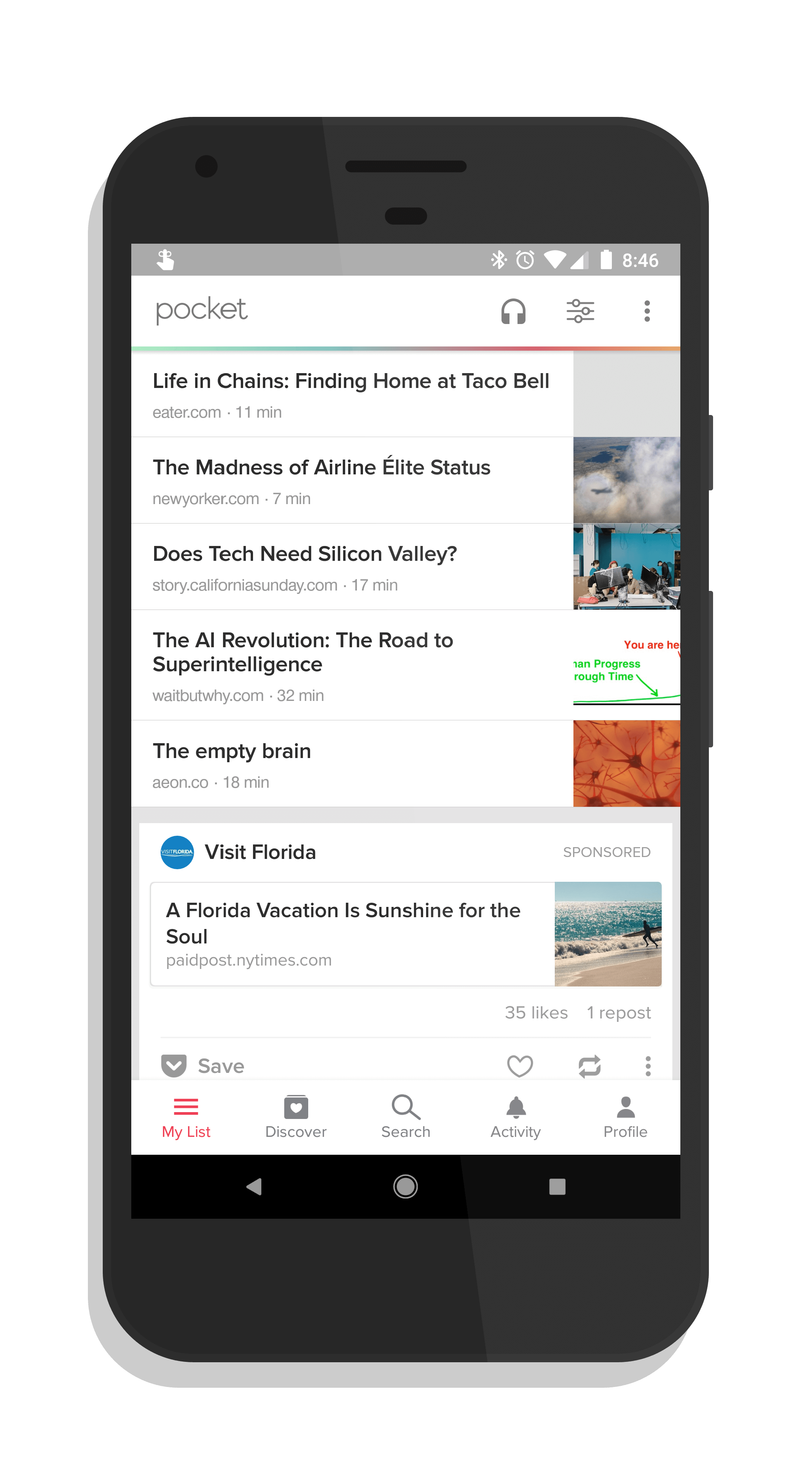
Task: Repost the Visit Florida sponsored post
Action: 590,1066
